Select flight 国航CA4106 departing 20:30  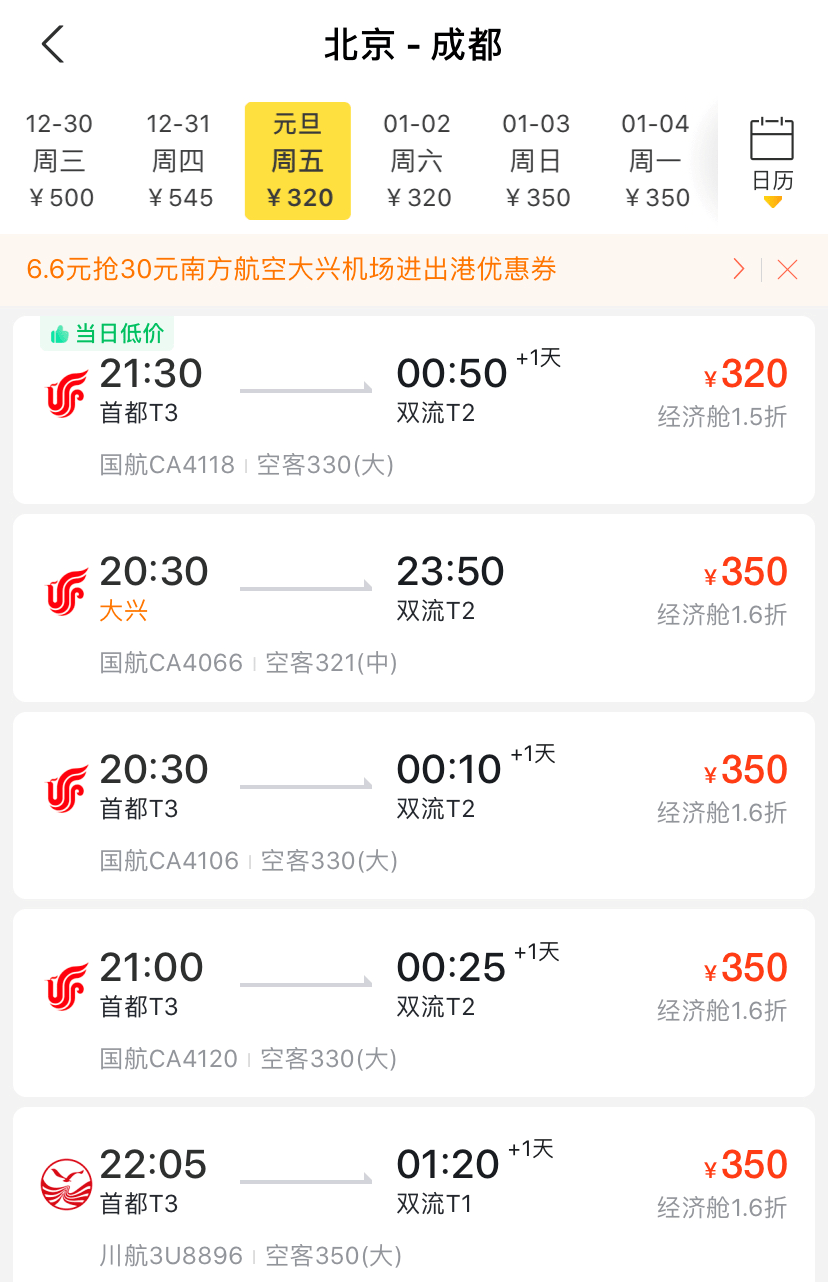[x=414, y=806]
